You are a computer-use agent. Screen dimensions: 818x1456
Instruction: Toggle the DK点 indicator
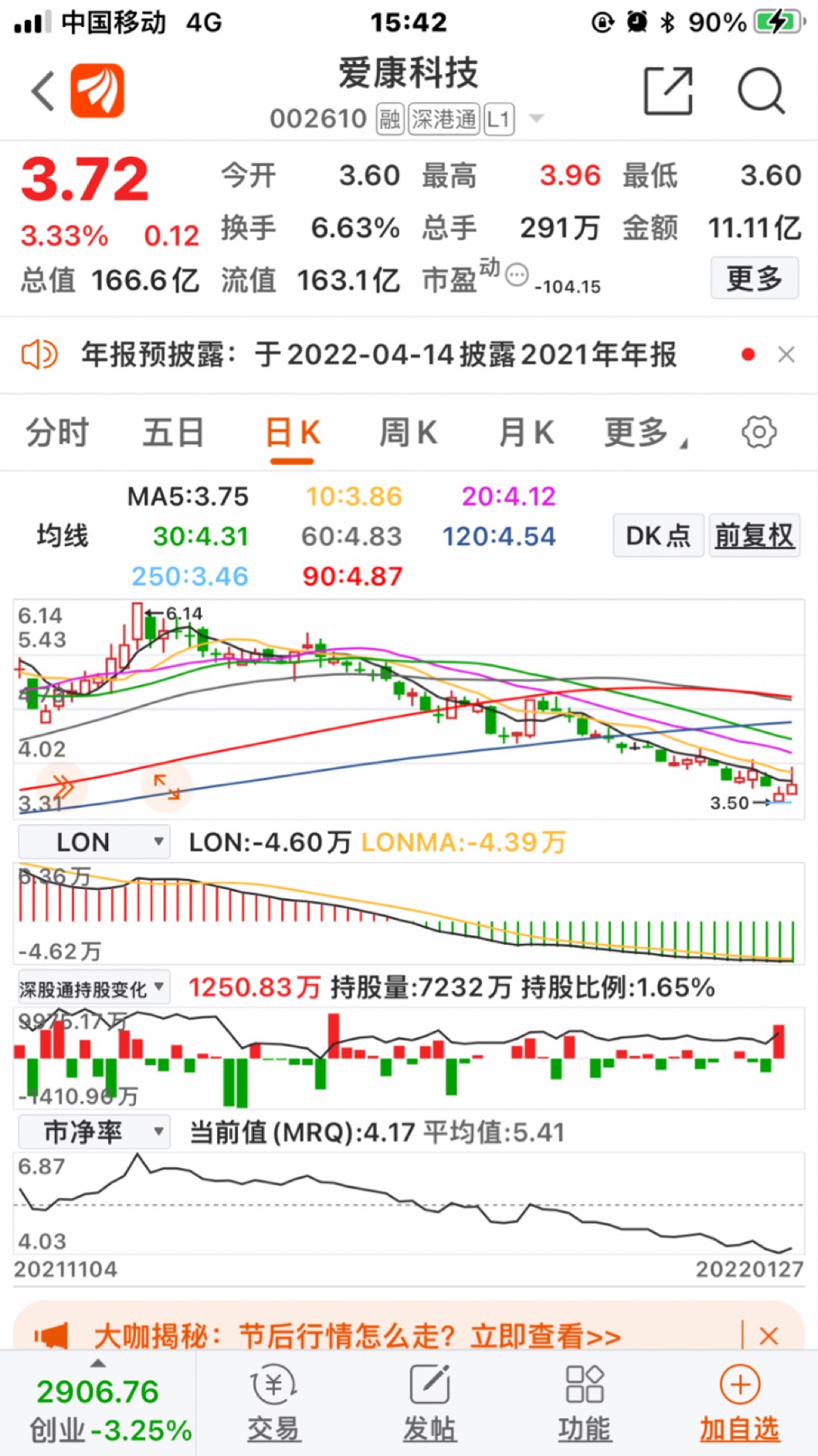click(658, 535)
